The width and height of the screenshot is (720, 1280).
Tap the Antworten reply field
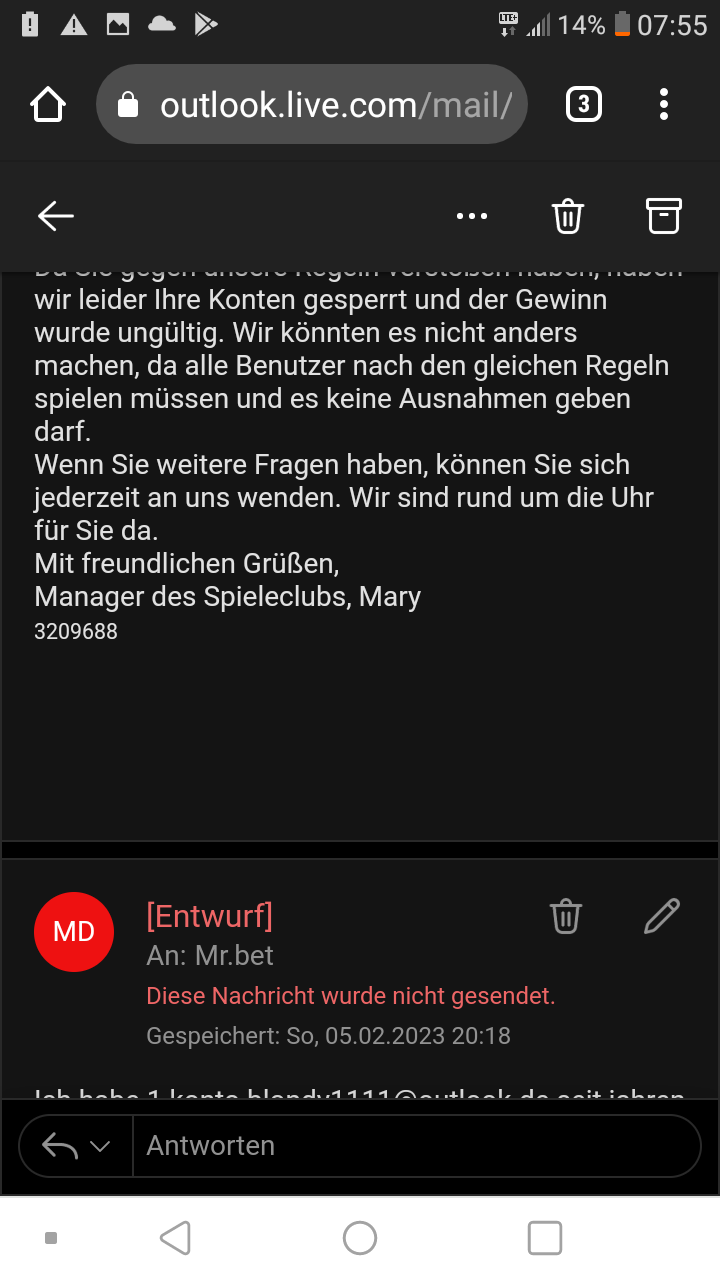[x=415, y=1146]
